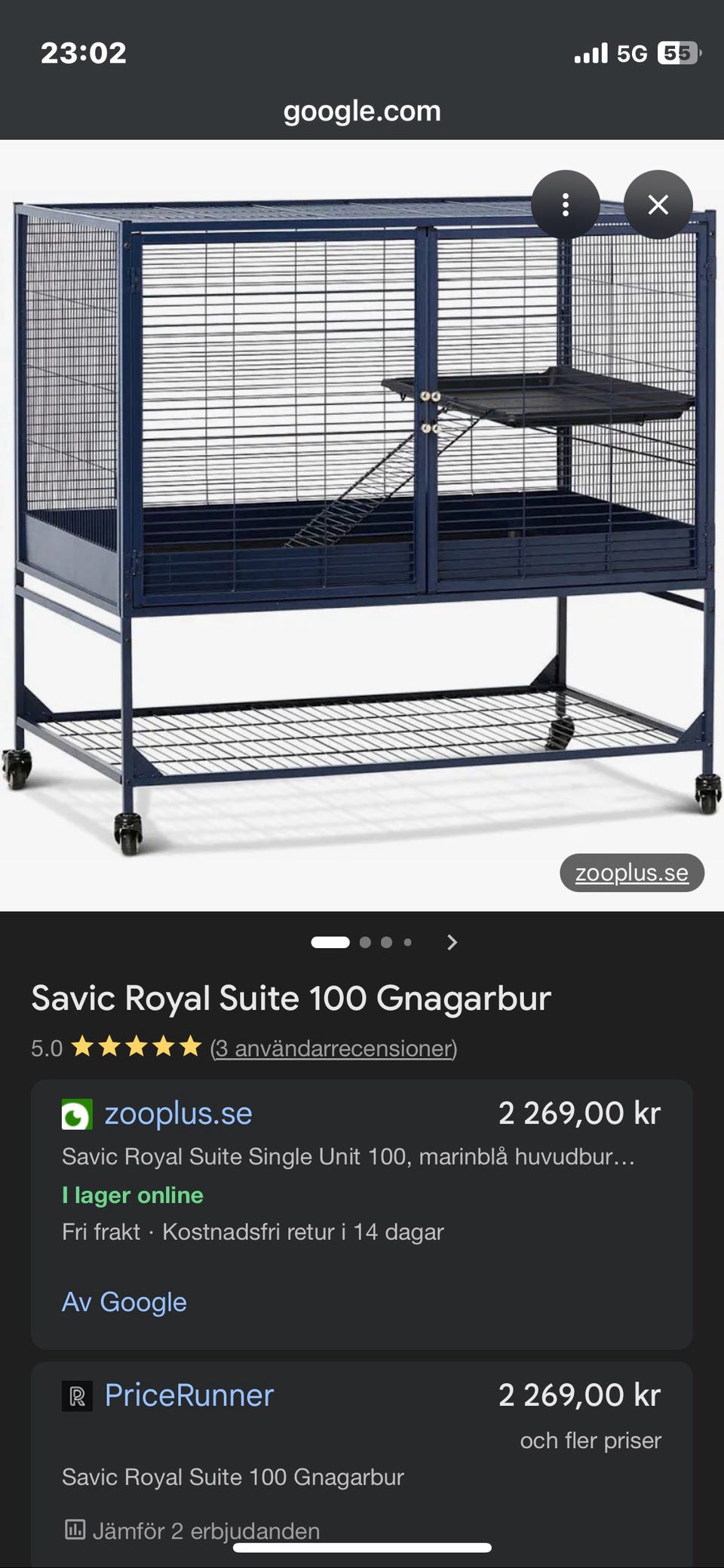Select the 'I lager online' stock status
The image size is (724, 1568).
pos(133,1195)
